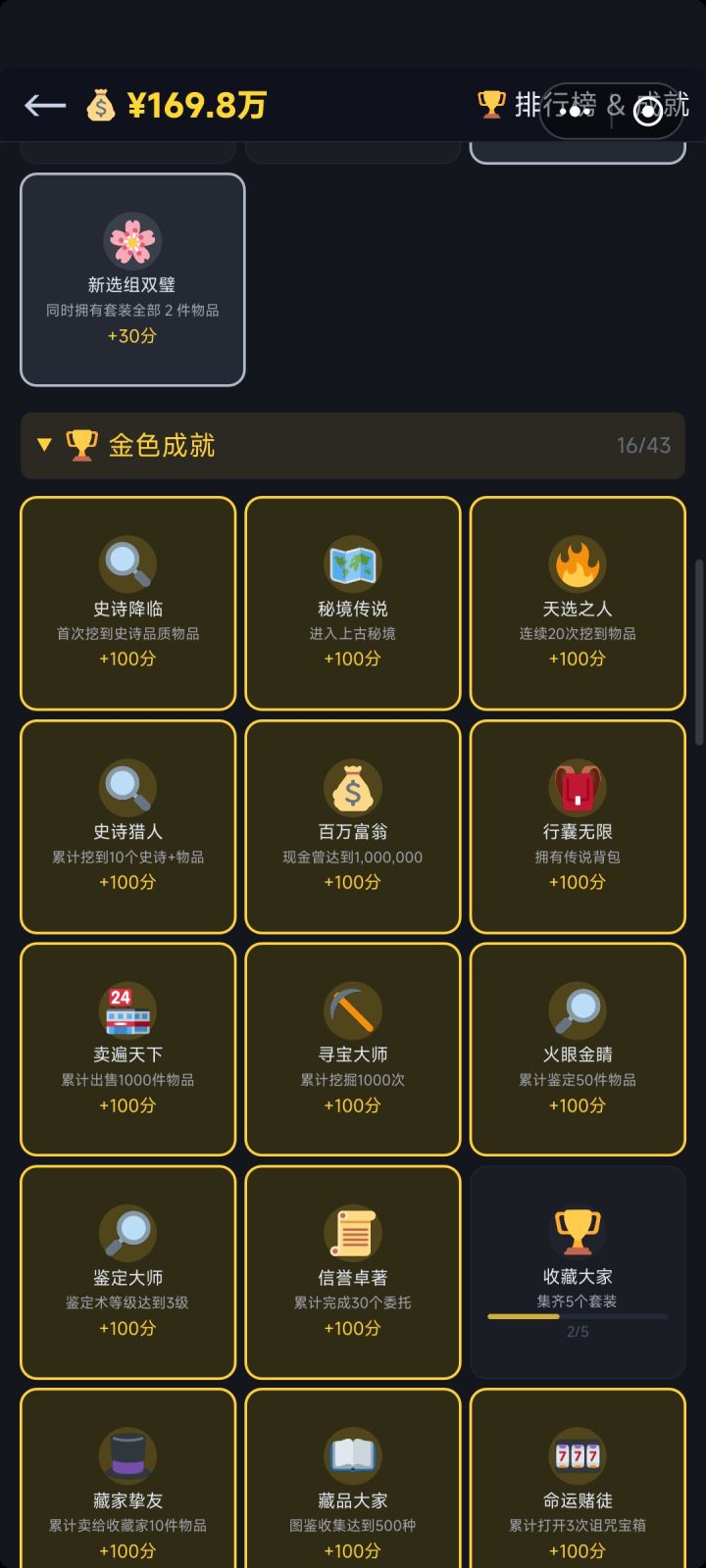Select the 寻宝大师 pickaxe icon
This screenshot has height=1568, width=706.
tap(352, 1011)
